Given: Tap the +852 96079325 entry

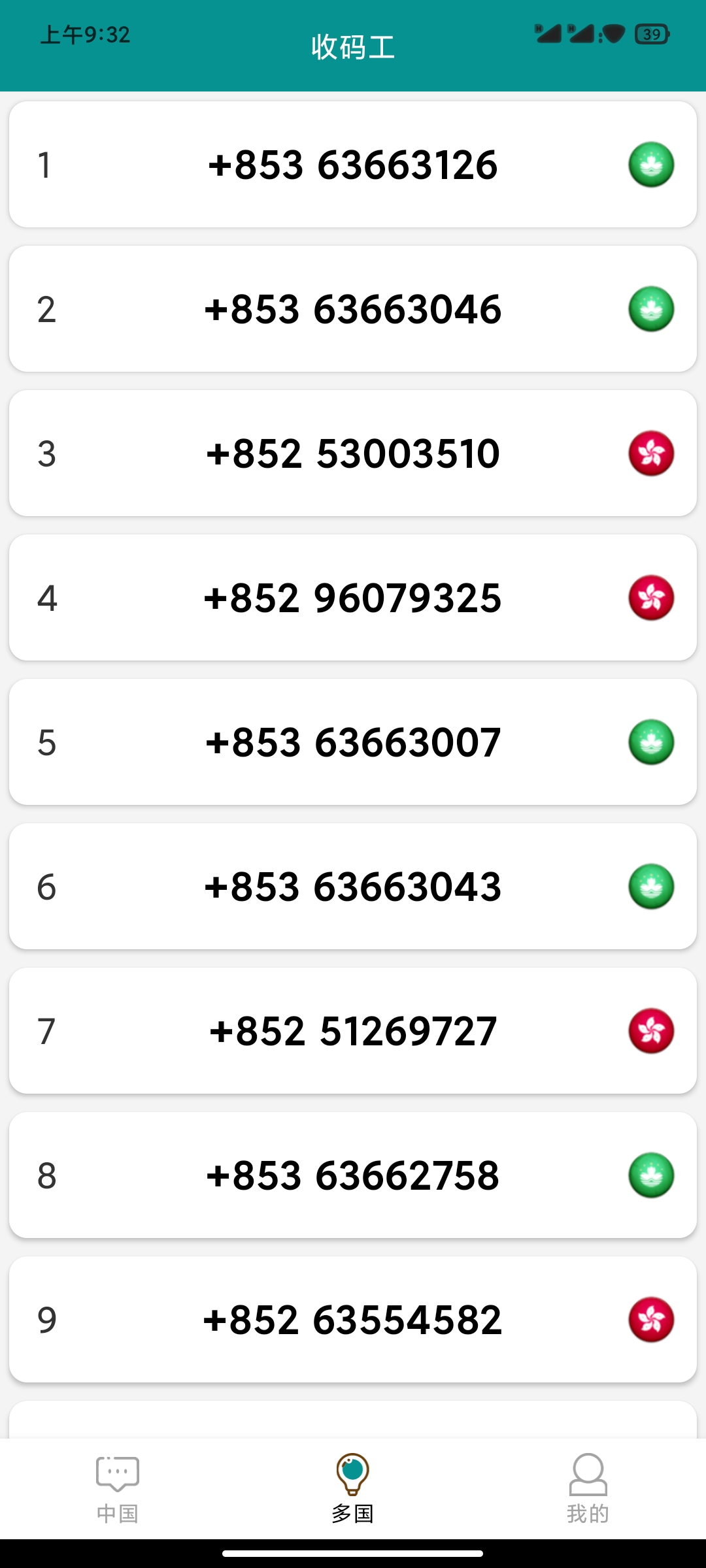Looking at the screenshot, I should (x=353, y=598).
